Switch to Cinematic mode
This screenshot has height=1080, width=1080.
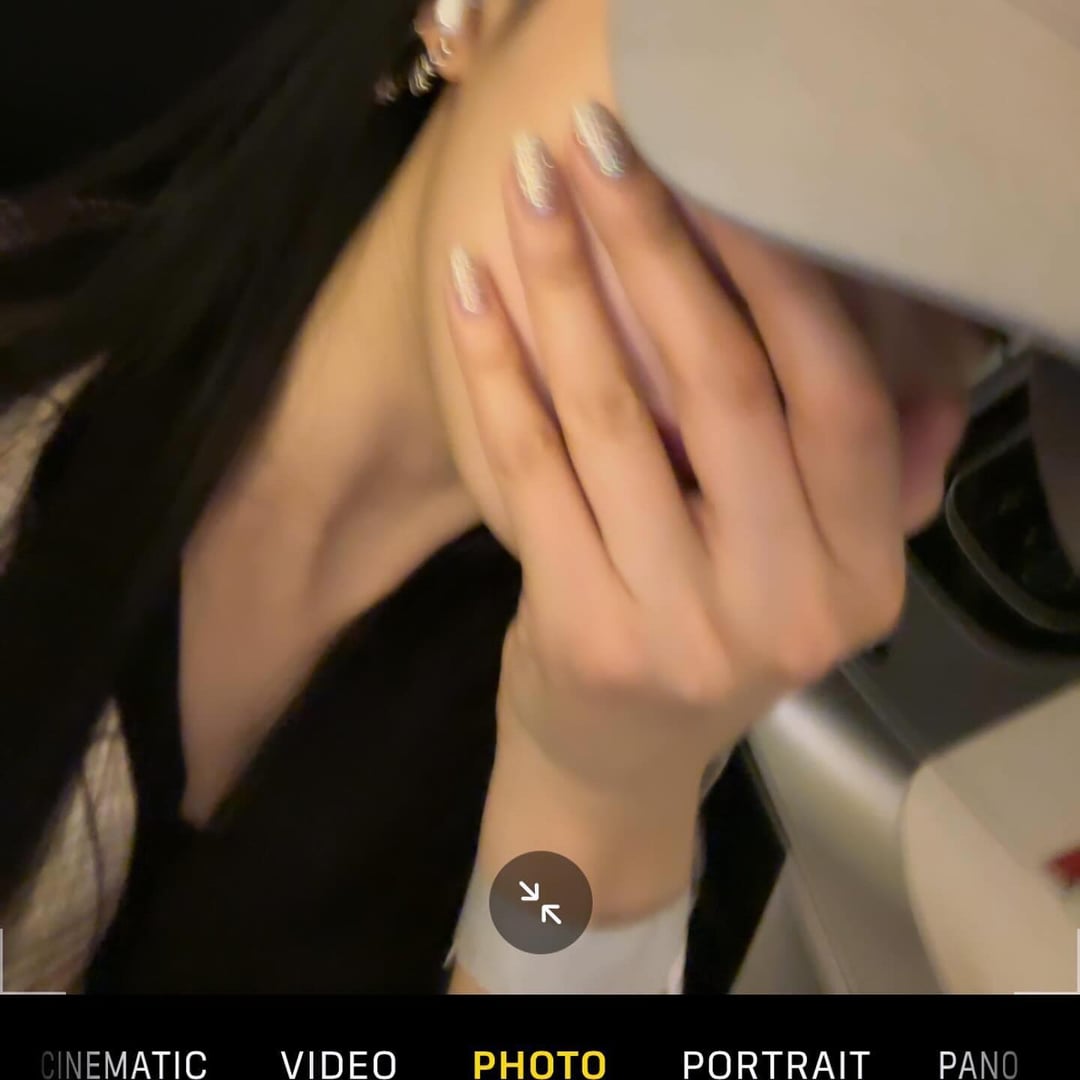[x=124, y=1064]
